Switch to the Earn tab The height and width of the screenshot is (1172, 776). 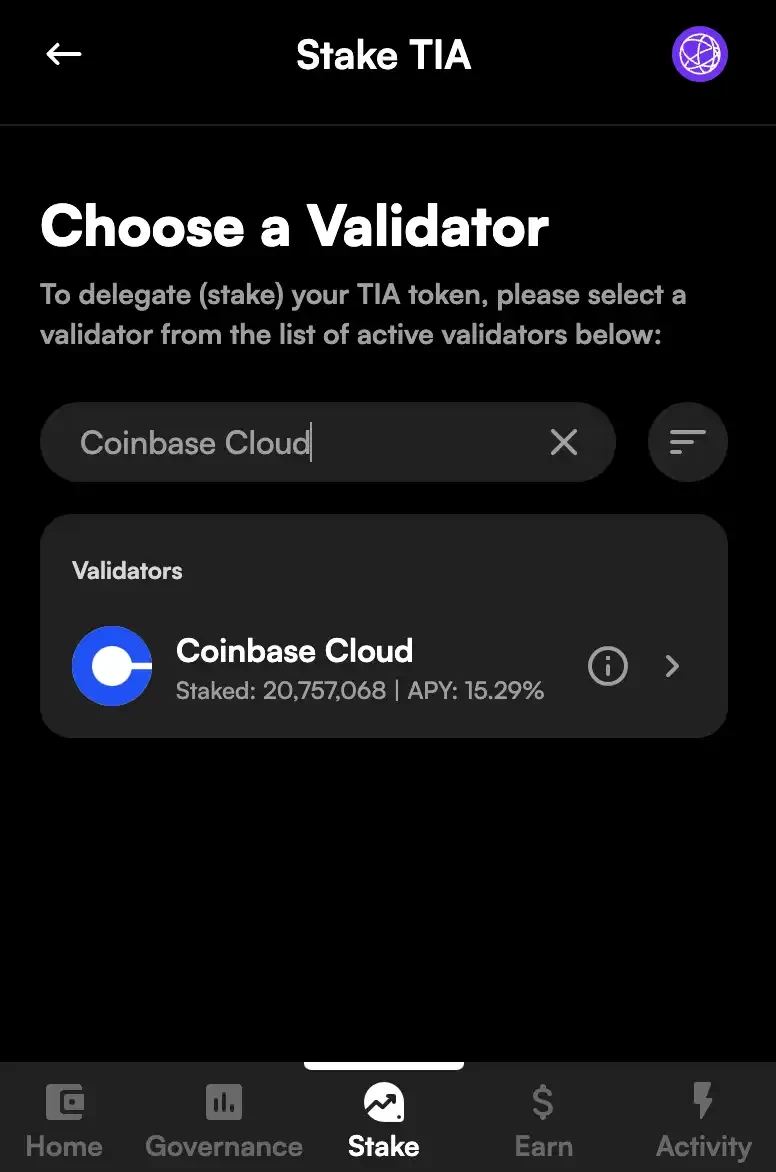543,1120
